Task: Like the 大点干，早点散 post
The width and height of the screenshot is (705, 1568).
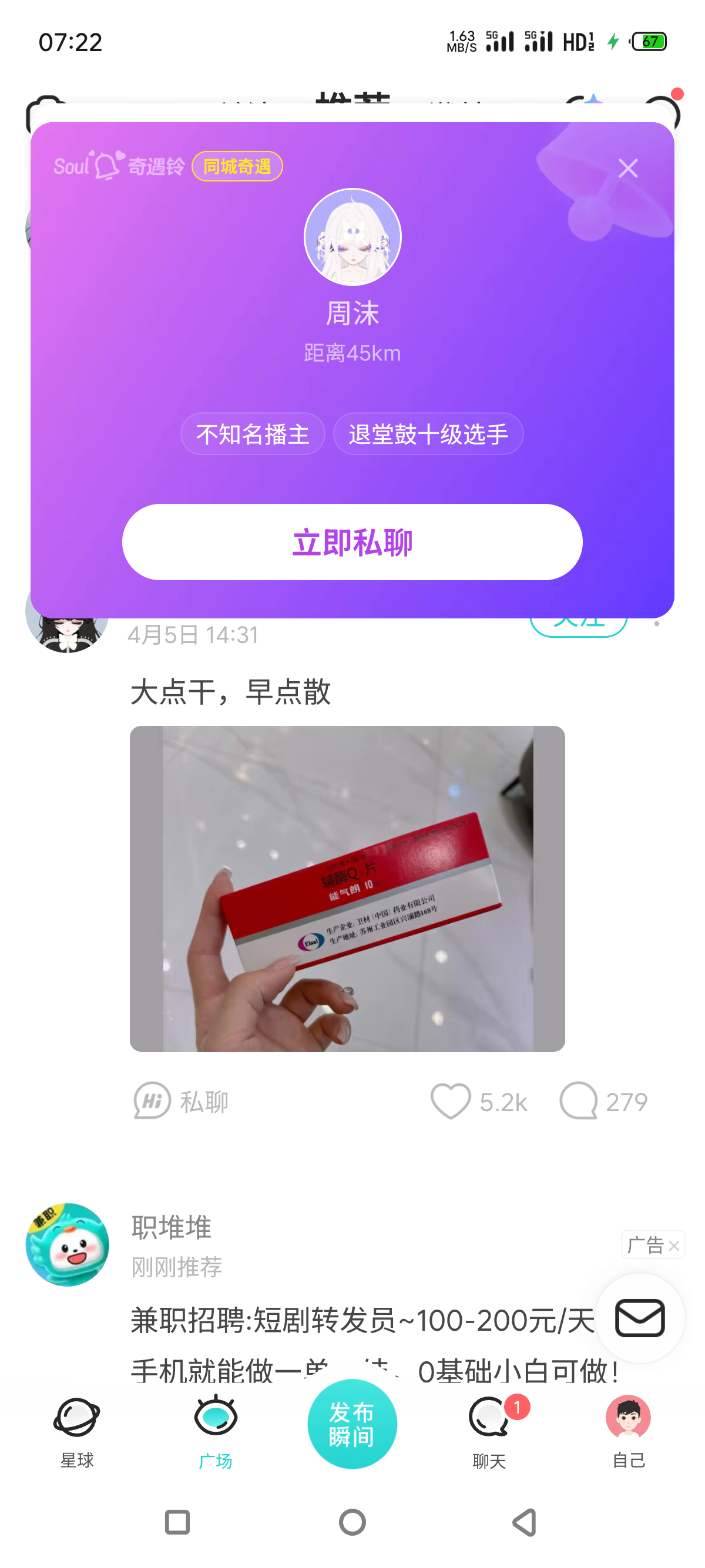Action: click(451, 1101)
